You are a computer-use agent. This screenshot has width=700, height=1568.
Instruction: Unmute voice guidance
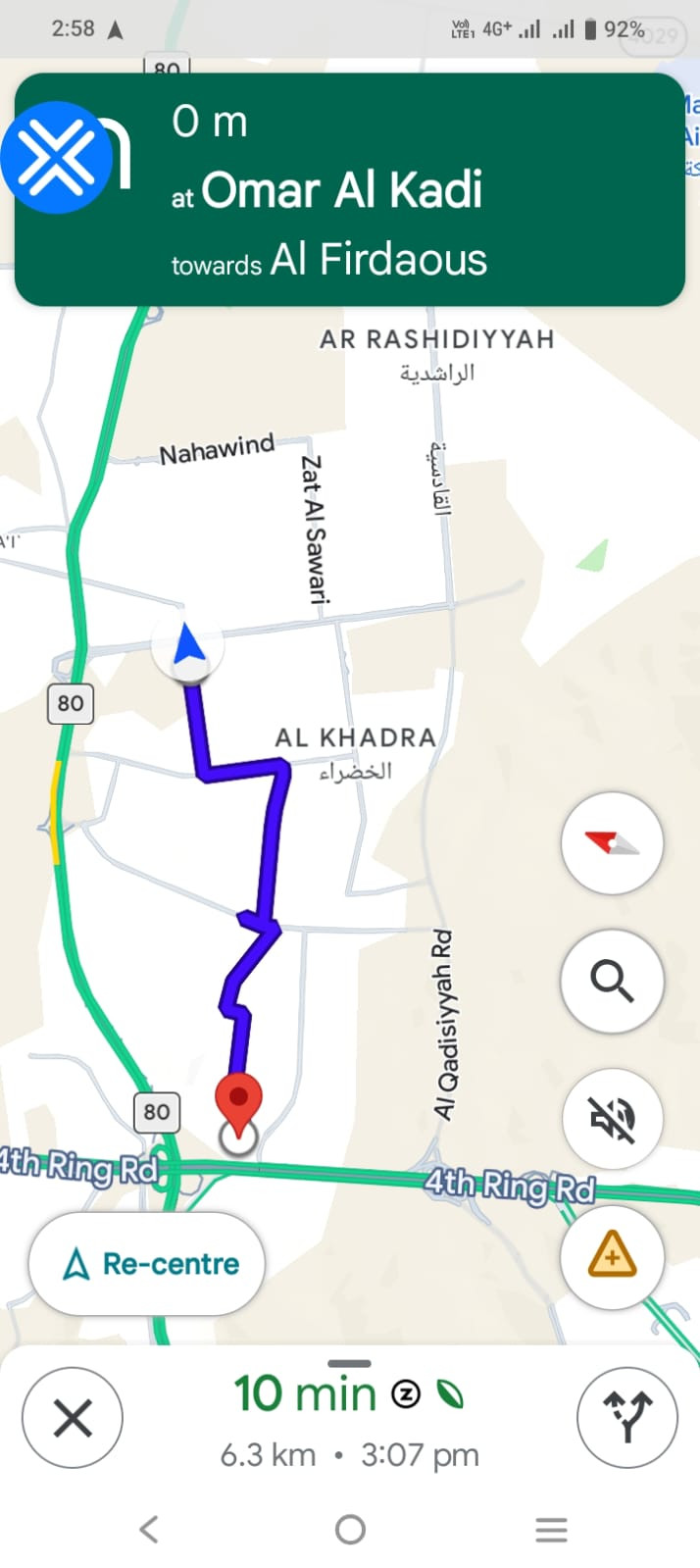coord(612,1118)
